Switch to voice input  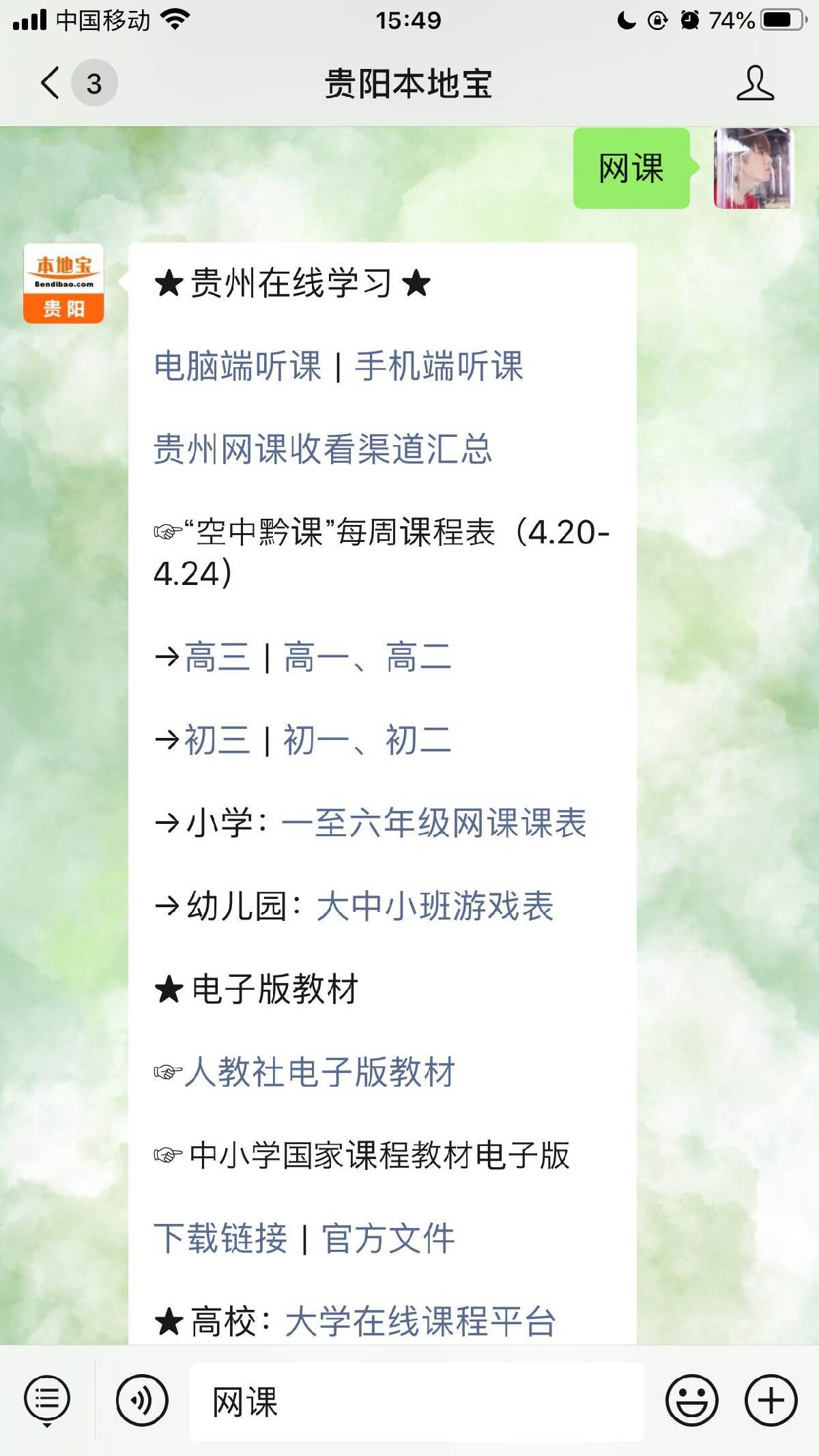(x=141, y=1401)
